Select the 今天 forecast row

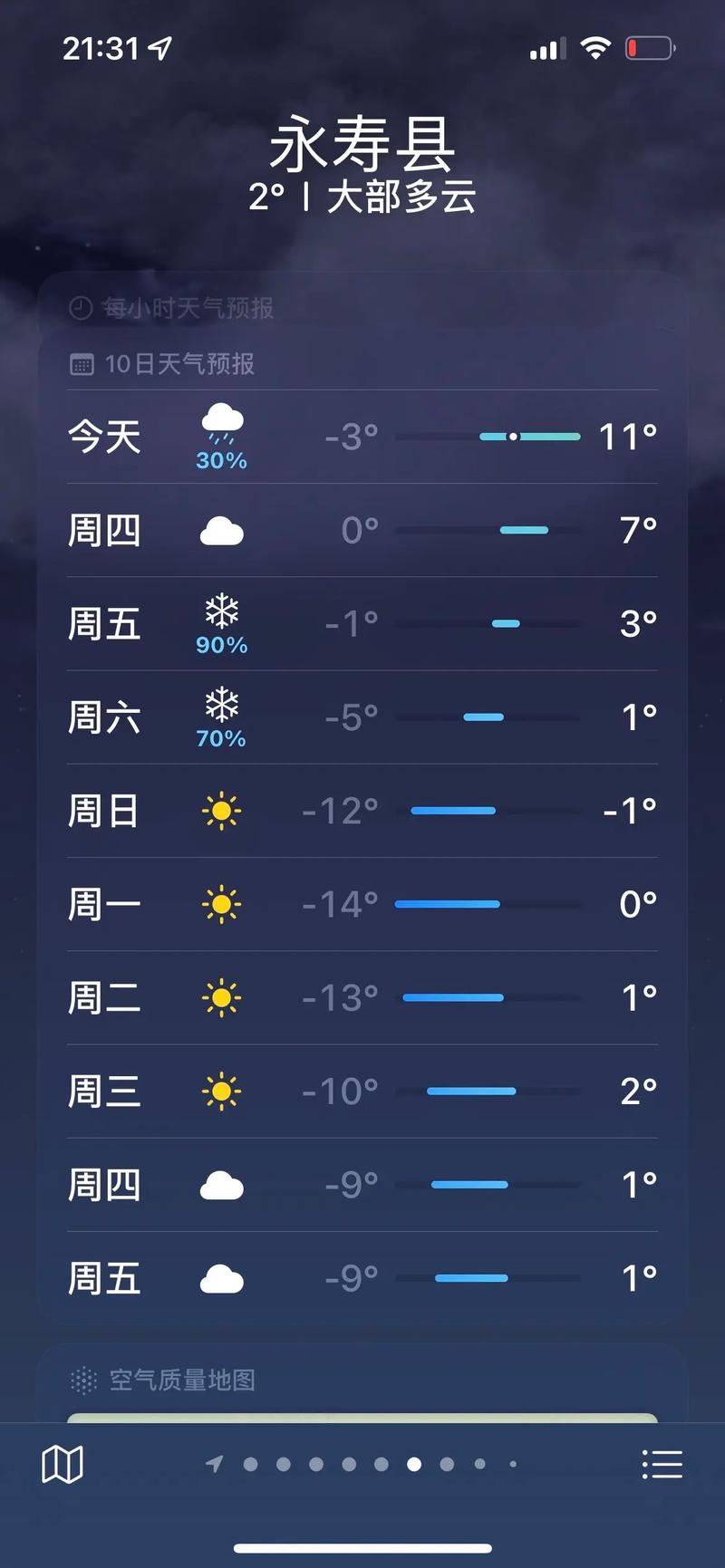click(362, 437)
